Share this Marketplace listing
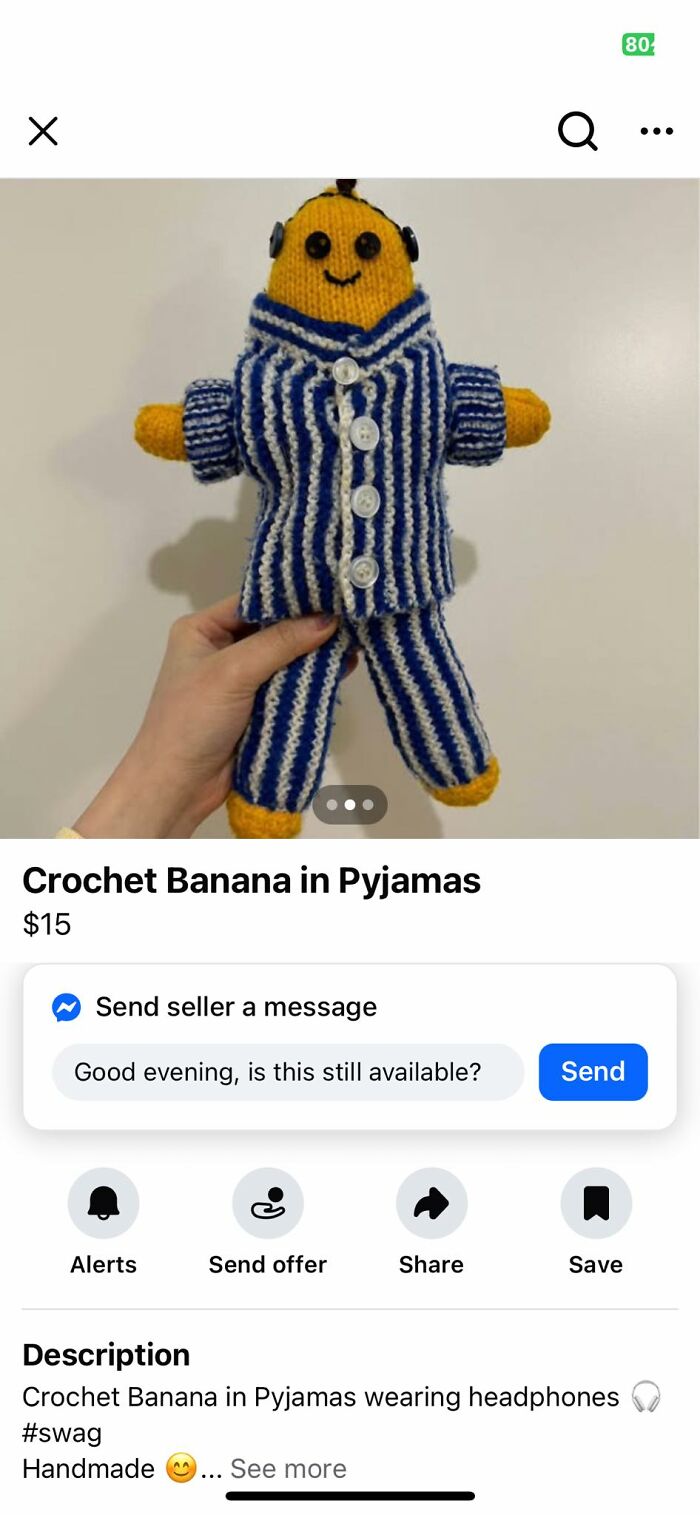700x1515 pixels. point(431,1203)
